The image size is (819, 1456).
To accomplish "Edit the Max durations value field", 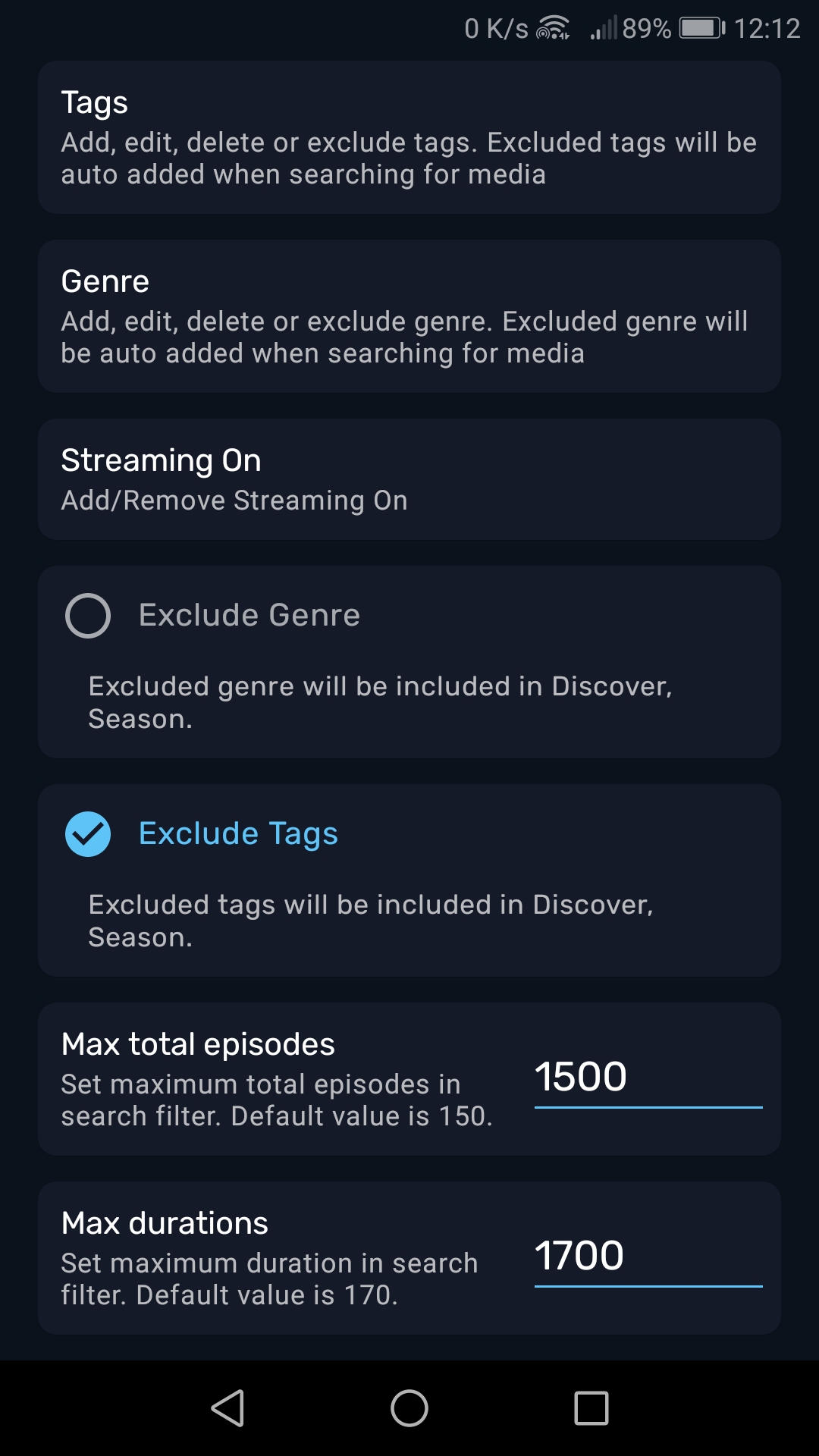I will click(x=648, y=1257).
